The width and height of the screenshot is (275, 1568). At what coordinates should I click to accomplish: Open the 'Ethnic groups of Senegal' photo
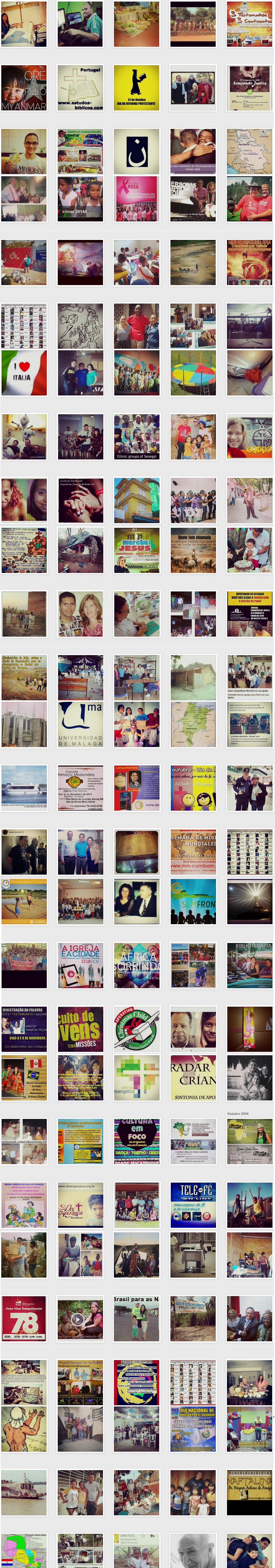pos(137,437)
